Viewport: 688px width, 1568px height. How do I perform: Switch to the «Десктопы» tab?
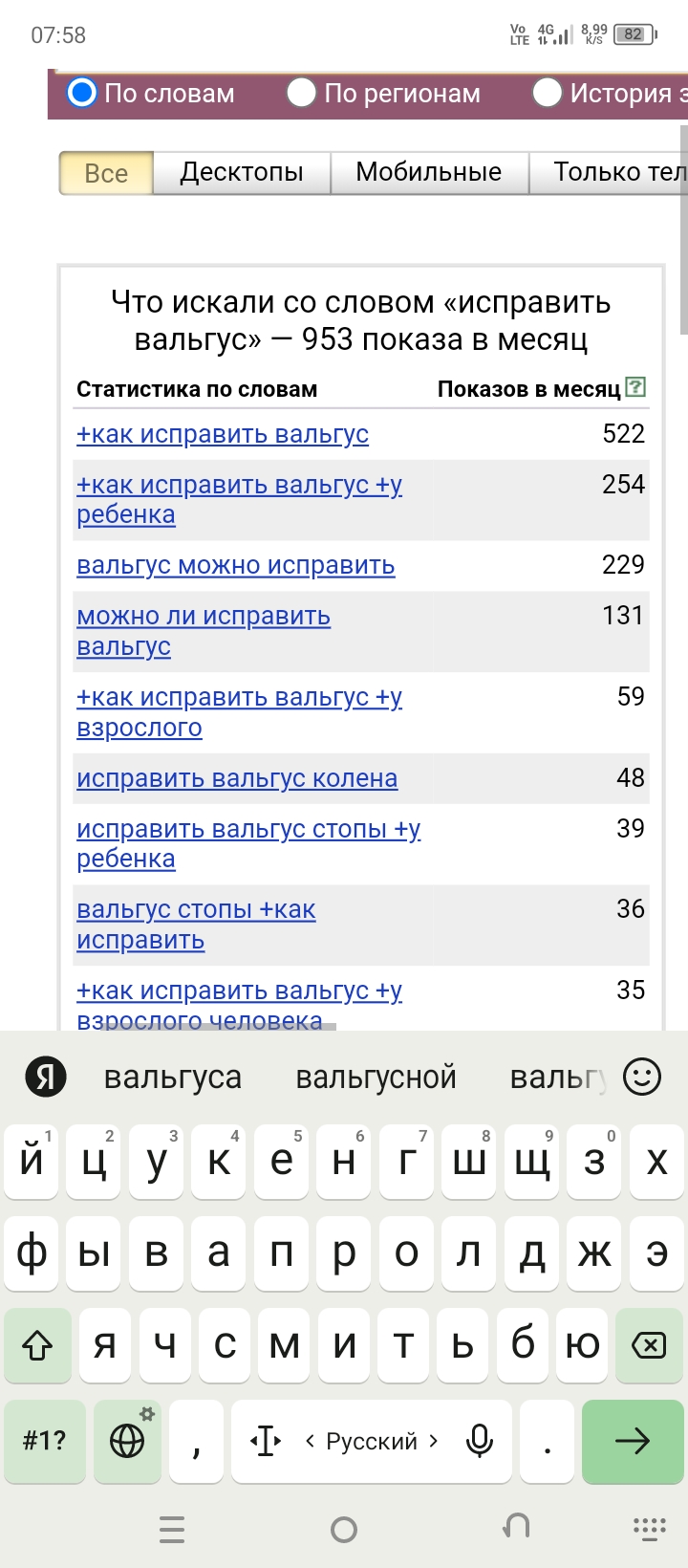pos(242,172)
